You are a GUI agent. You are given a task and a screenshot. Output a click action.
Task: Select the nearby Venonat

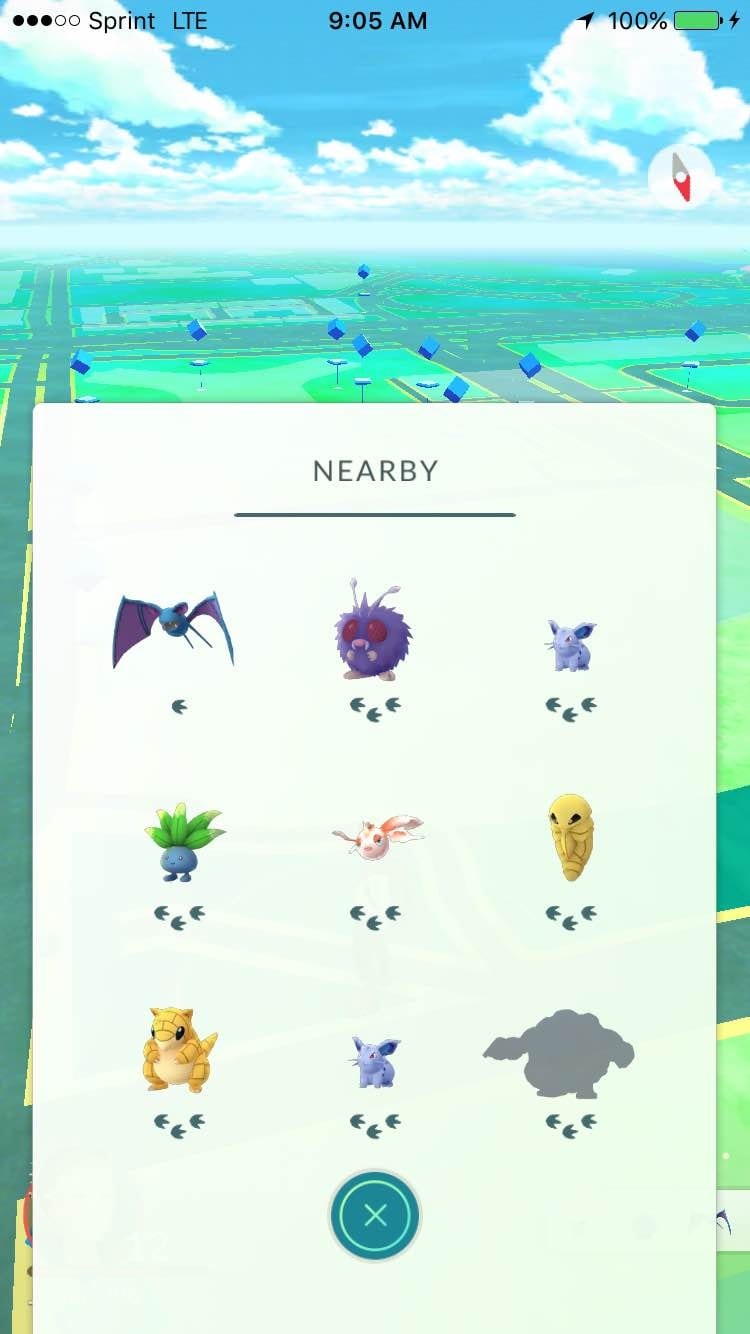coord(373,630)
